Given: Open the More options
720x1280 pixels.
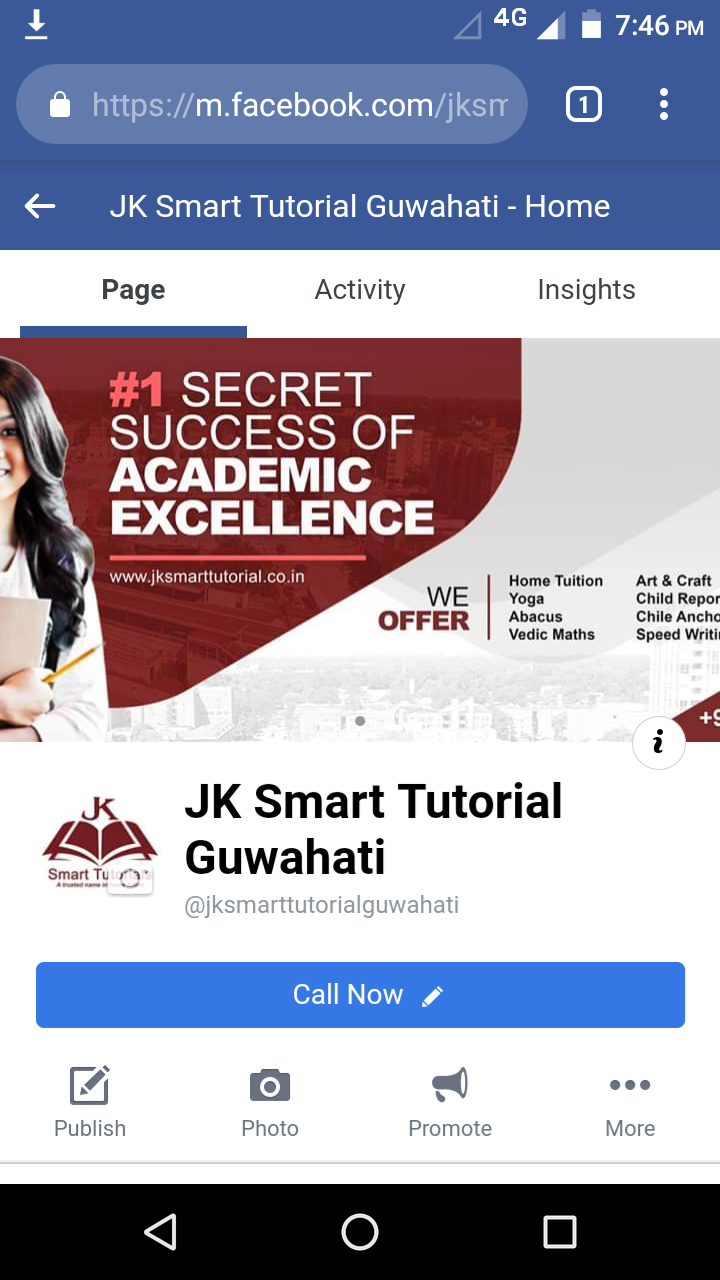Looking at the screenshot, I should click(x=630, y=1102).
